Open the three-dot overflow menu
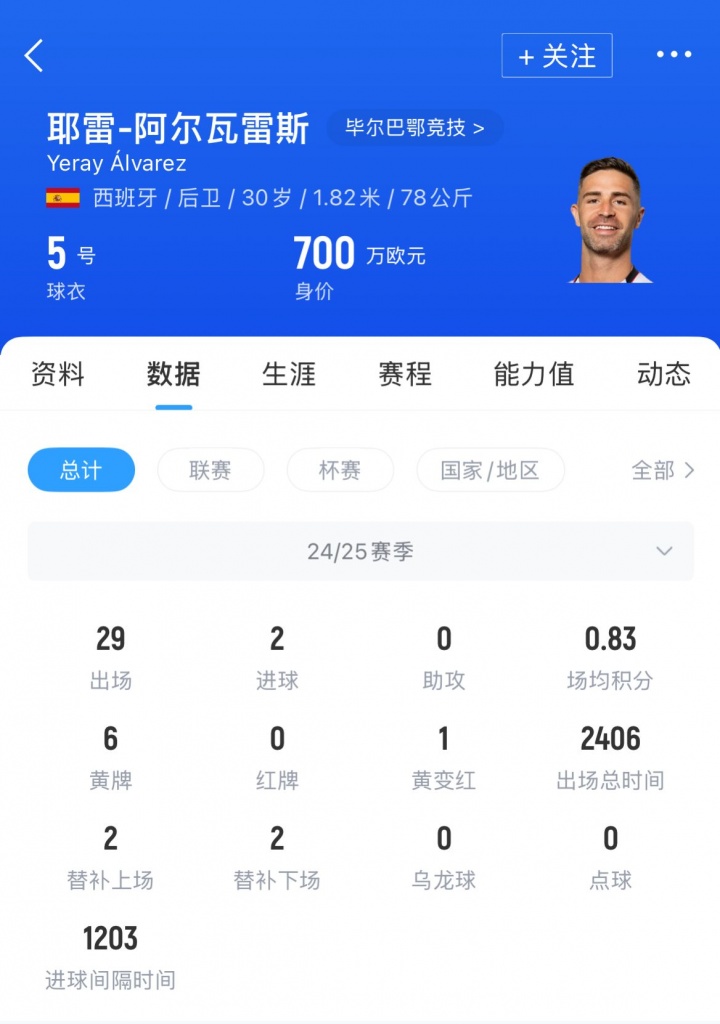 pos(673,55)
